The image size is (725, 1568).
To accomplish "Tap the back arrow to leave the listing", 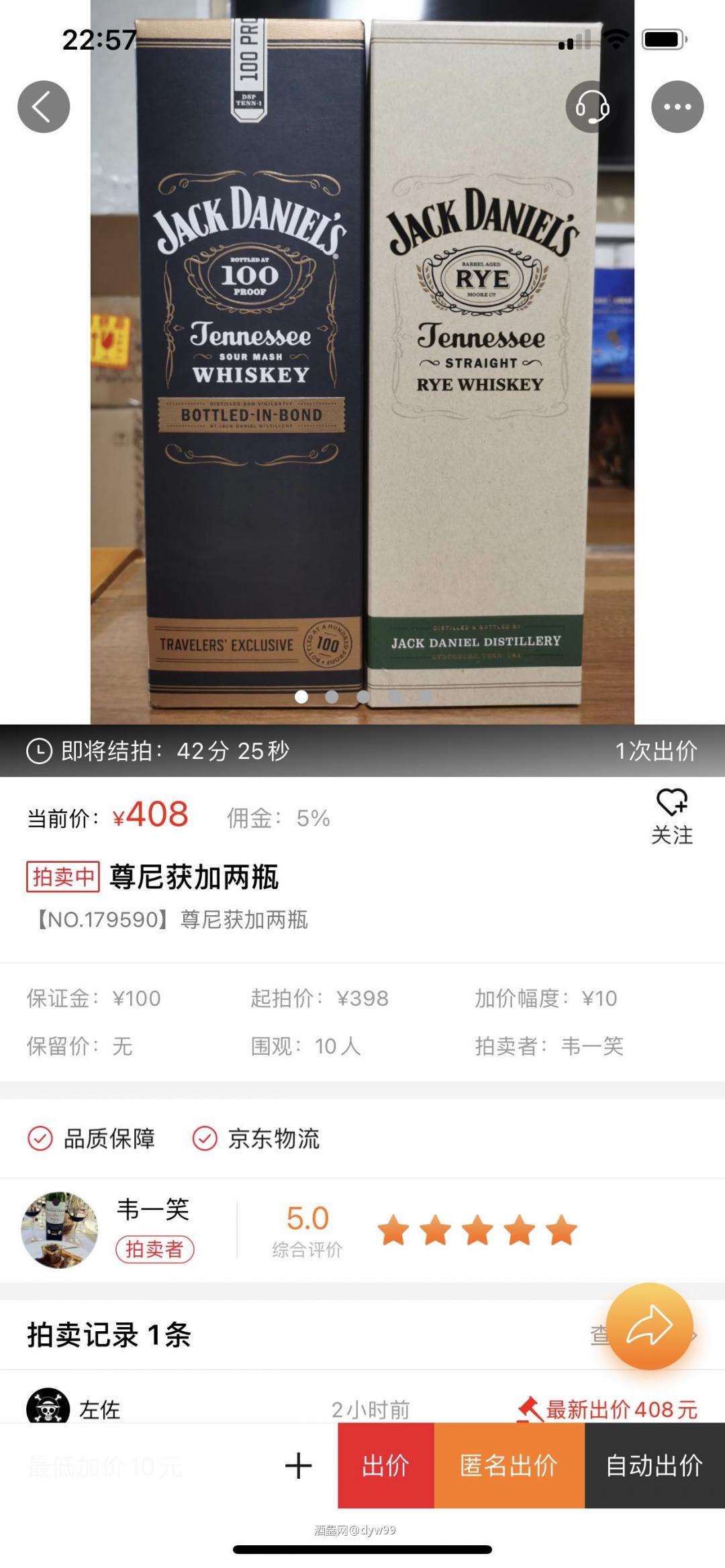I will 43,105.
